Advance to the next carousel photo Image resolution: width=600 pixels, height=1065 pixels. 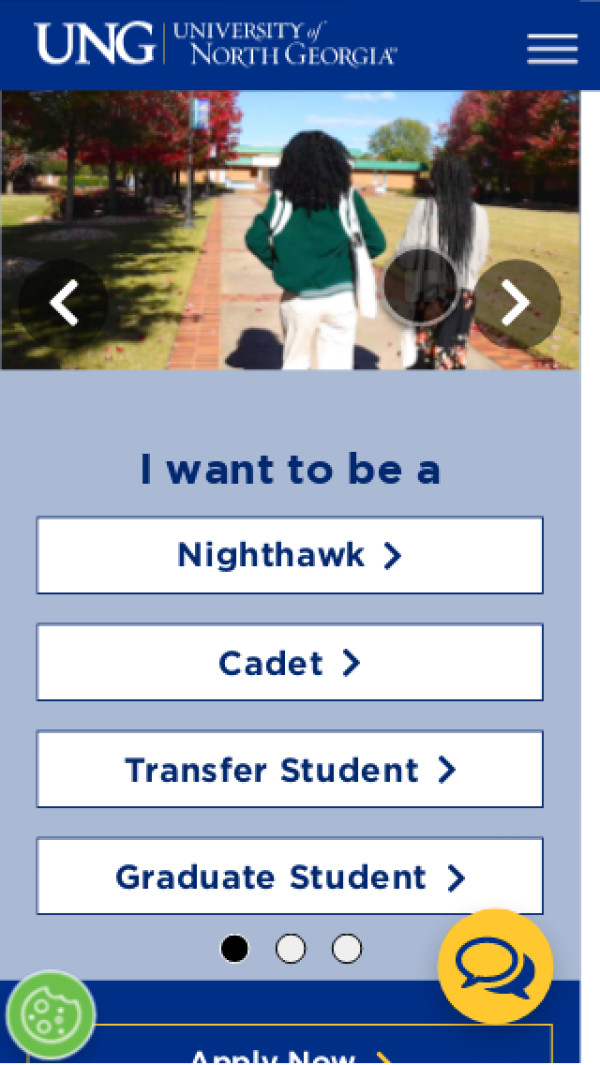(516, 303)
